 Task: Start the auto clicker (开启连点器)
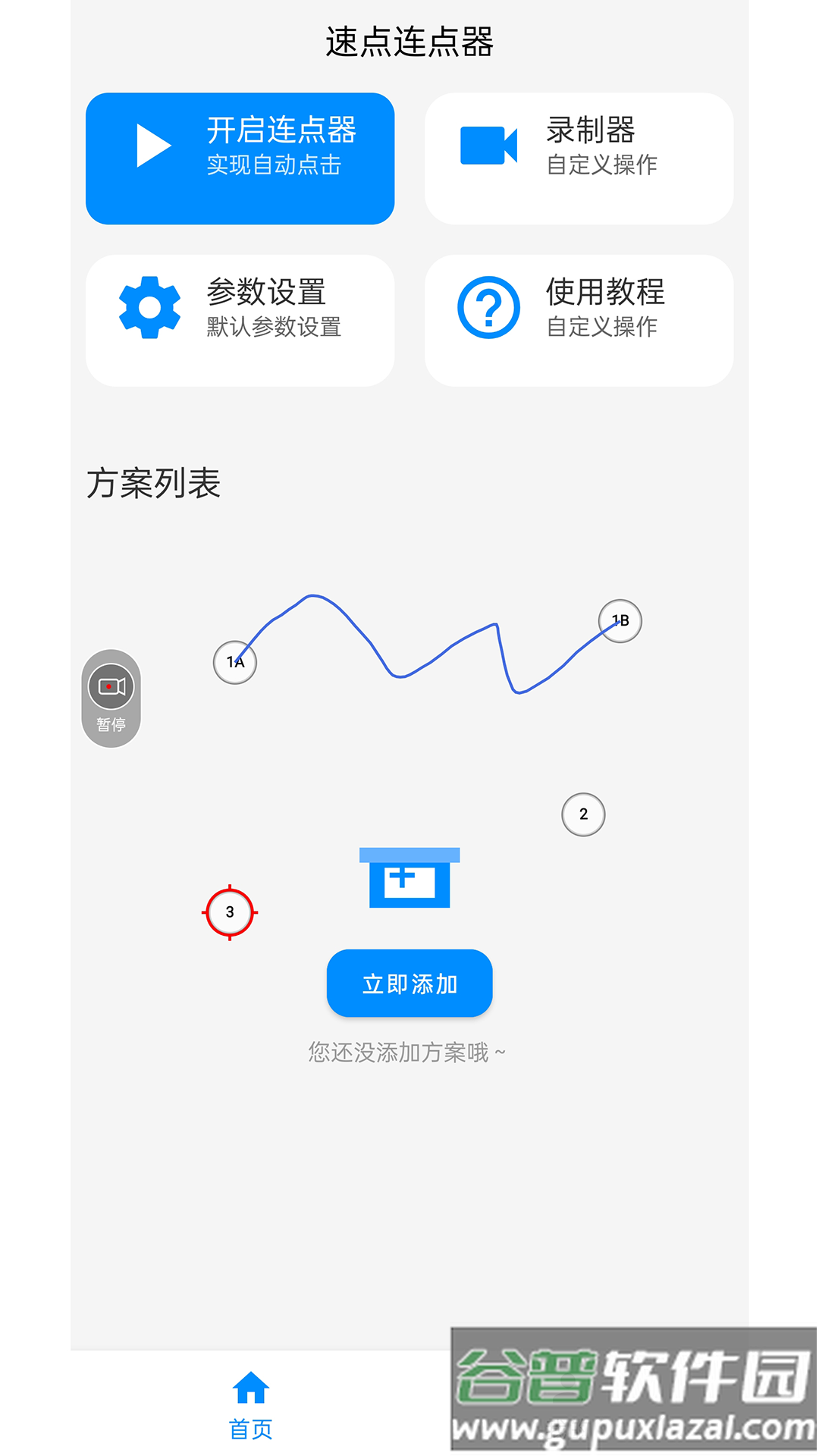(x=240, y=158)
